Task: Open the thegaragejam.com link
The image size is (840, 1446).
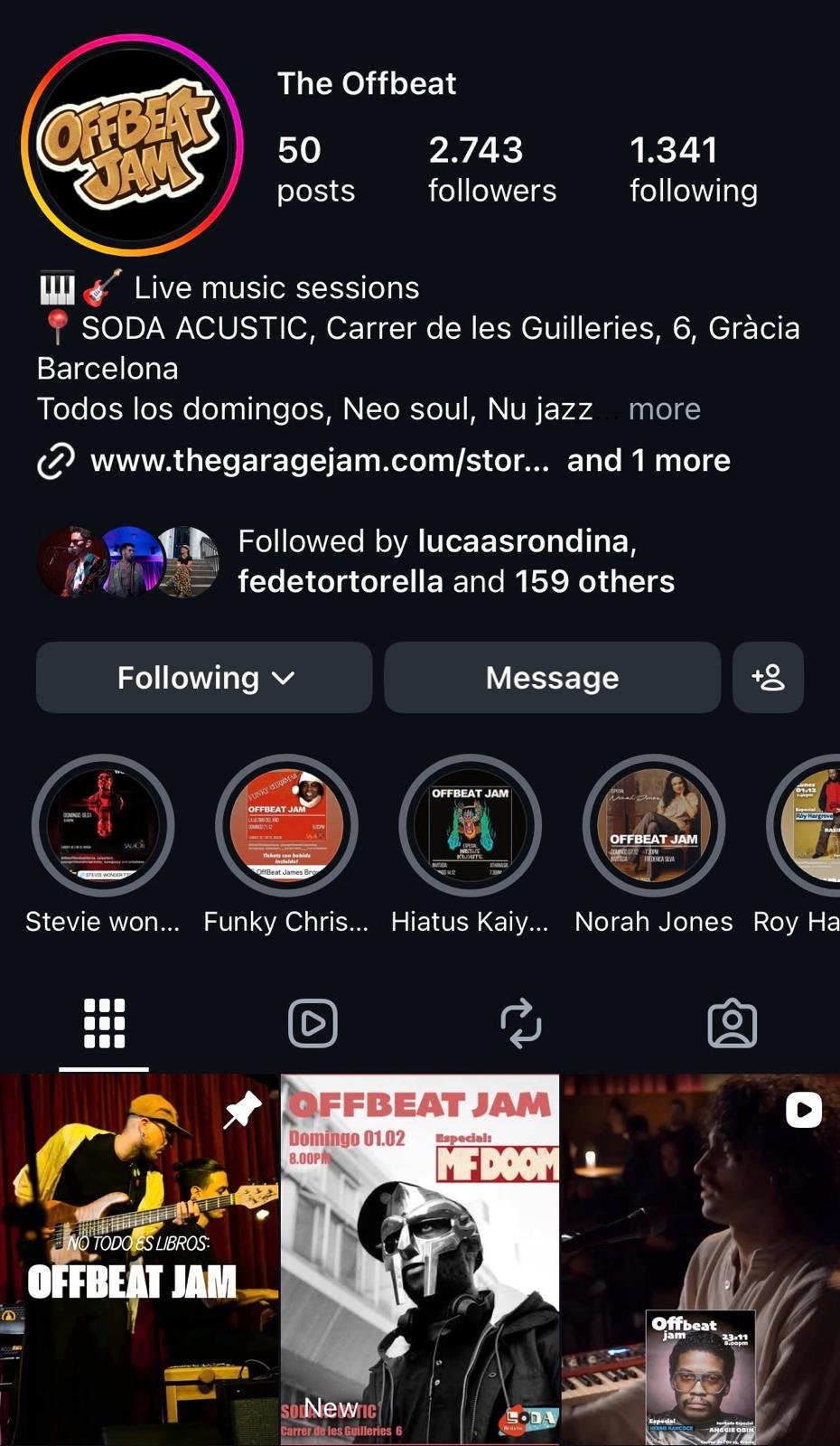Action: tap(319, 461)
